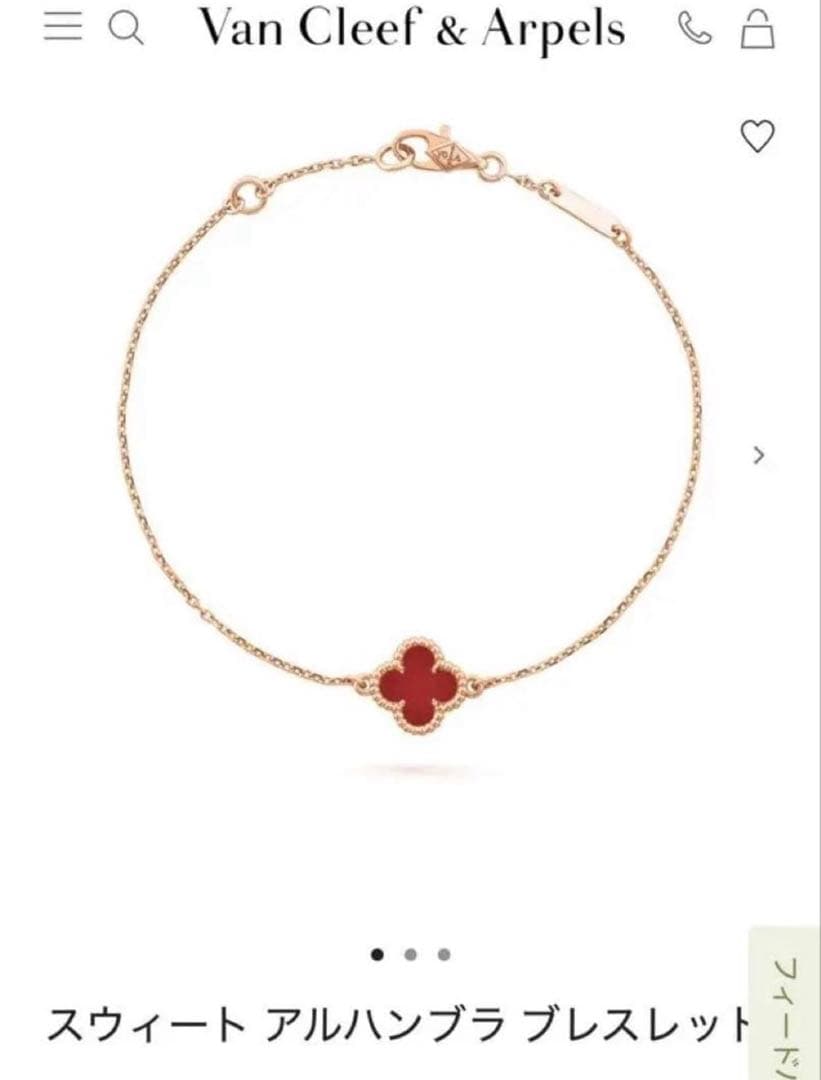The height and width of the screenshot is (1080, 821).
Task: Select the second carousel dot
Action: [410, 955]
